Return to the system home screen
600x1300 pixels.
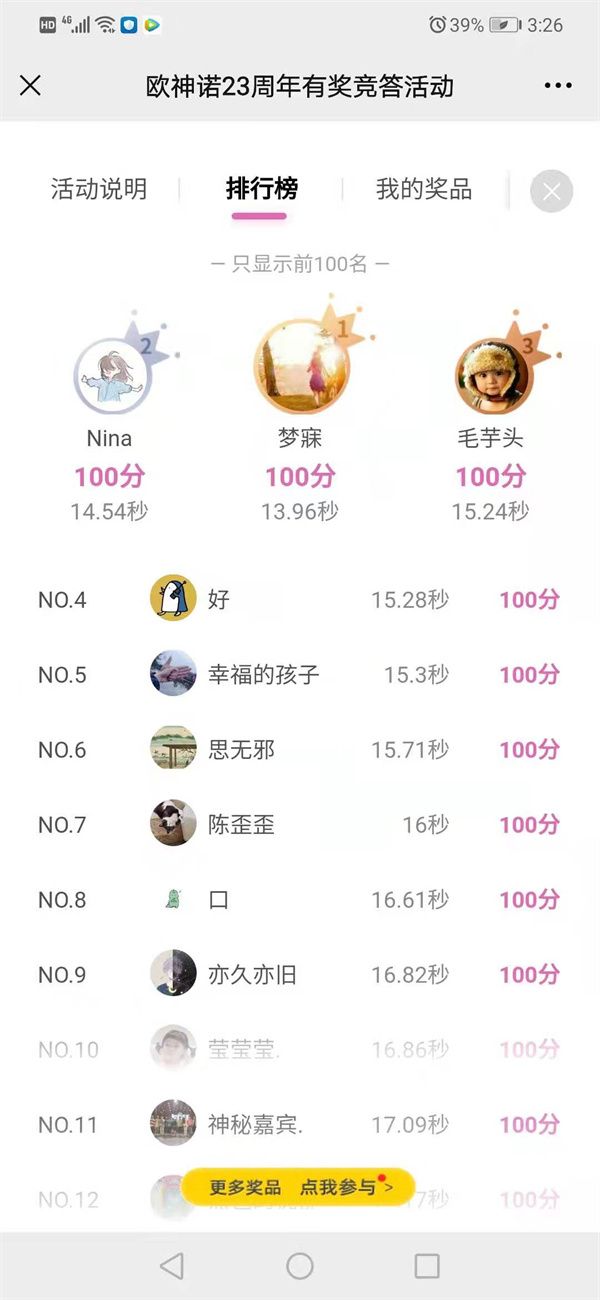pyautogui.click(x=300, y=1266)
